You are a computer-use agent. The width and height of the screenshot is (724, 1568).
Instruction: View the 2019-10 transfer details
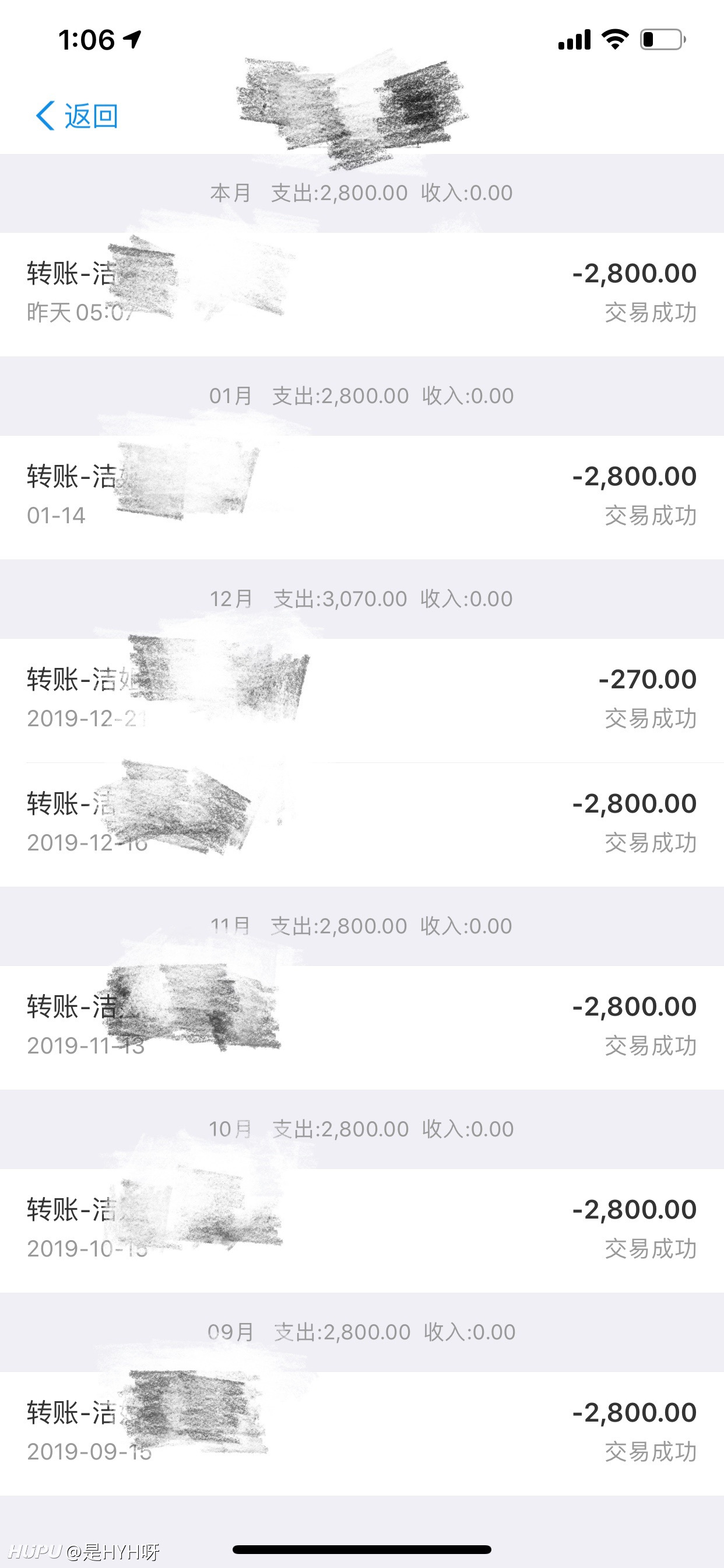362,1230
